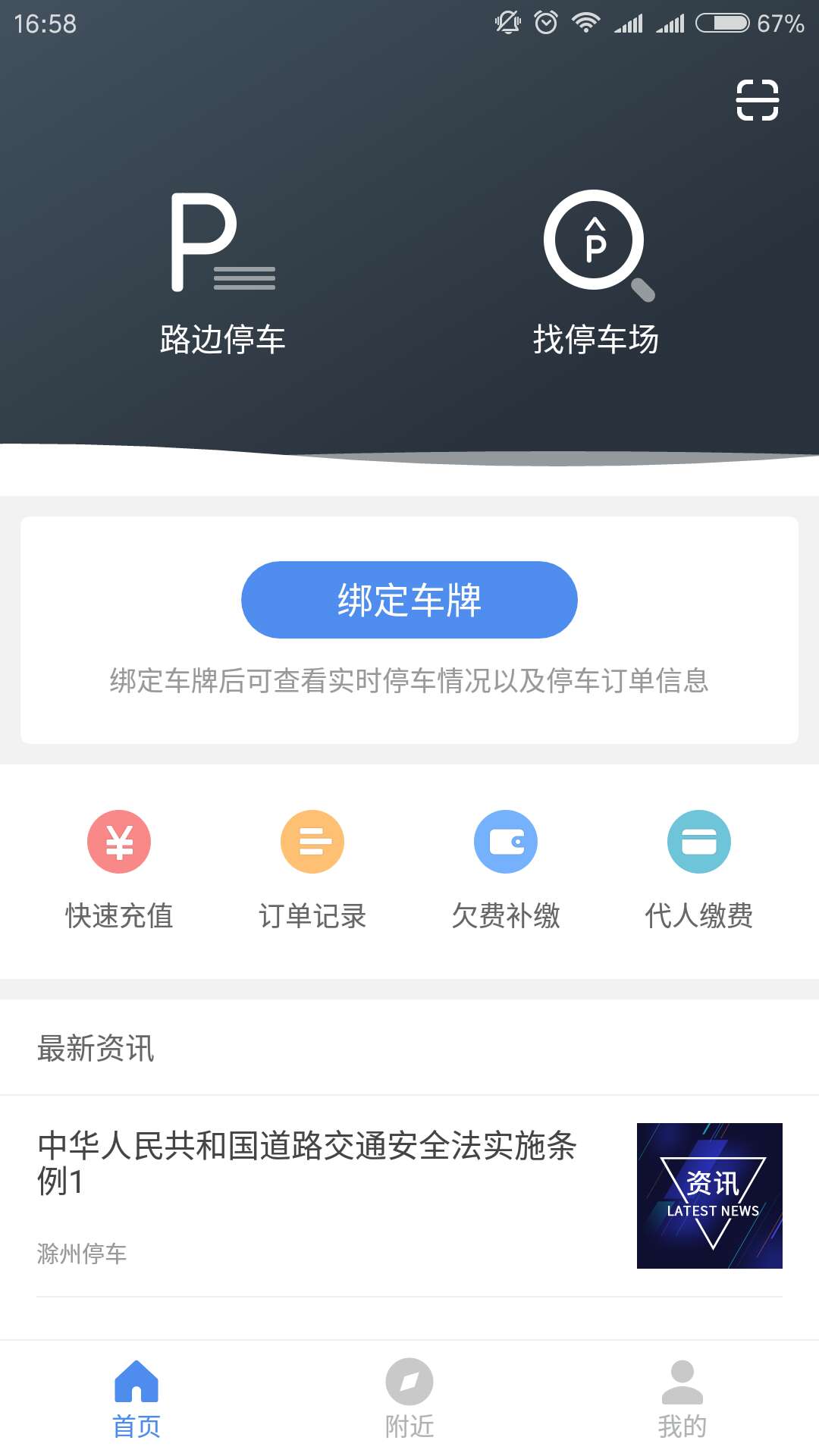The height and width of the screenshot is (1456, 819).
Task: Tap the binding instruction text below the button
Action: 409,682
